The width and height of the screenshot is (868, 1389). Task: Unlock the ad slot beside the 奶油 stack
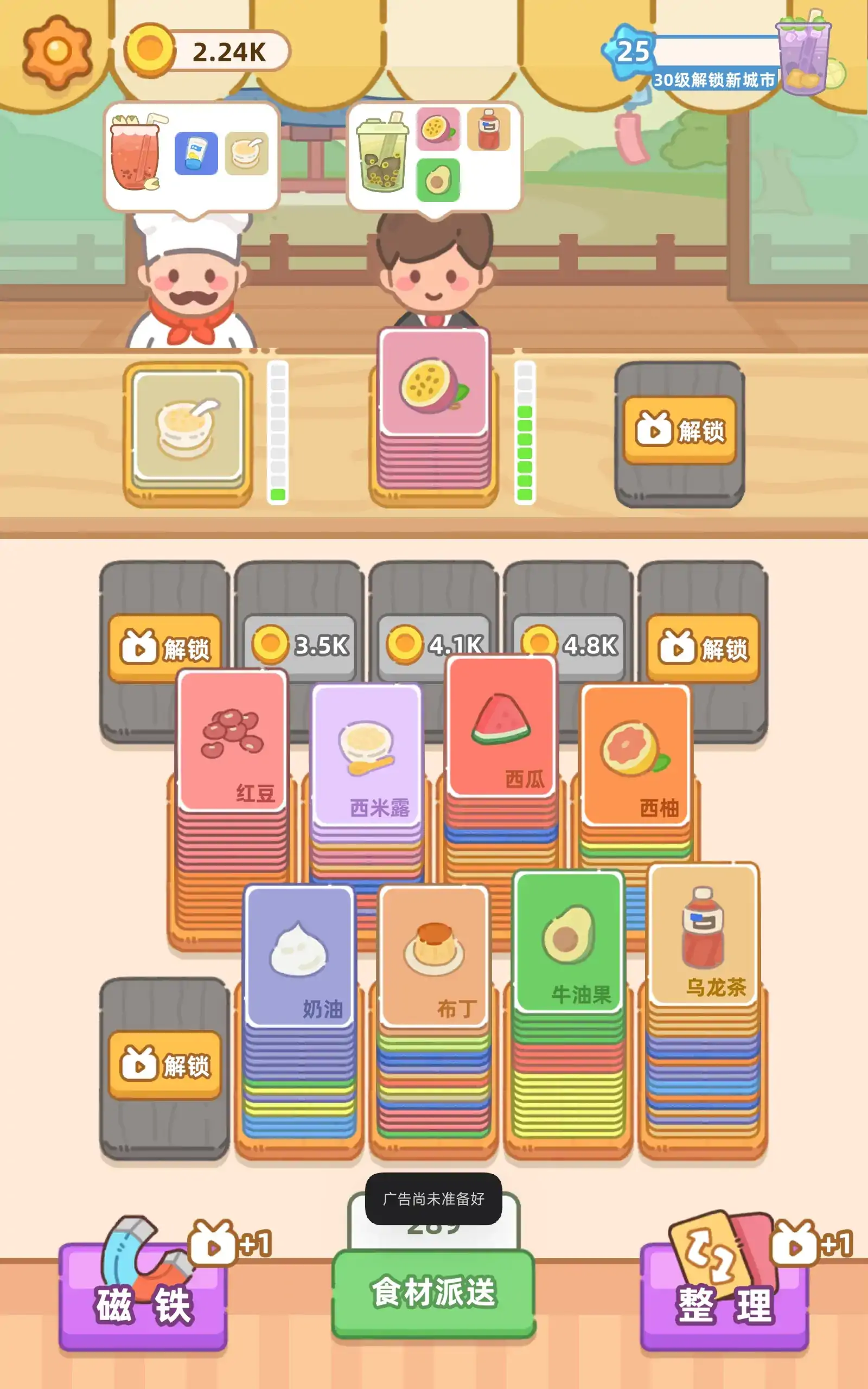tap(165, 1065)
